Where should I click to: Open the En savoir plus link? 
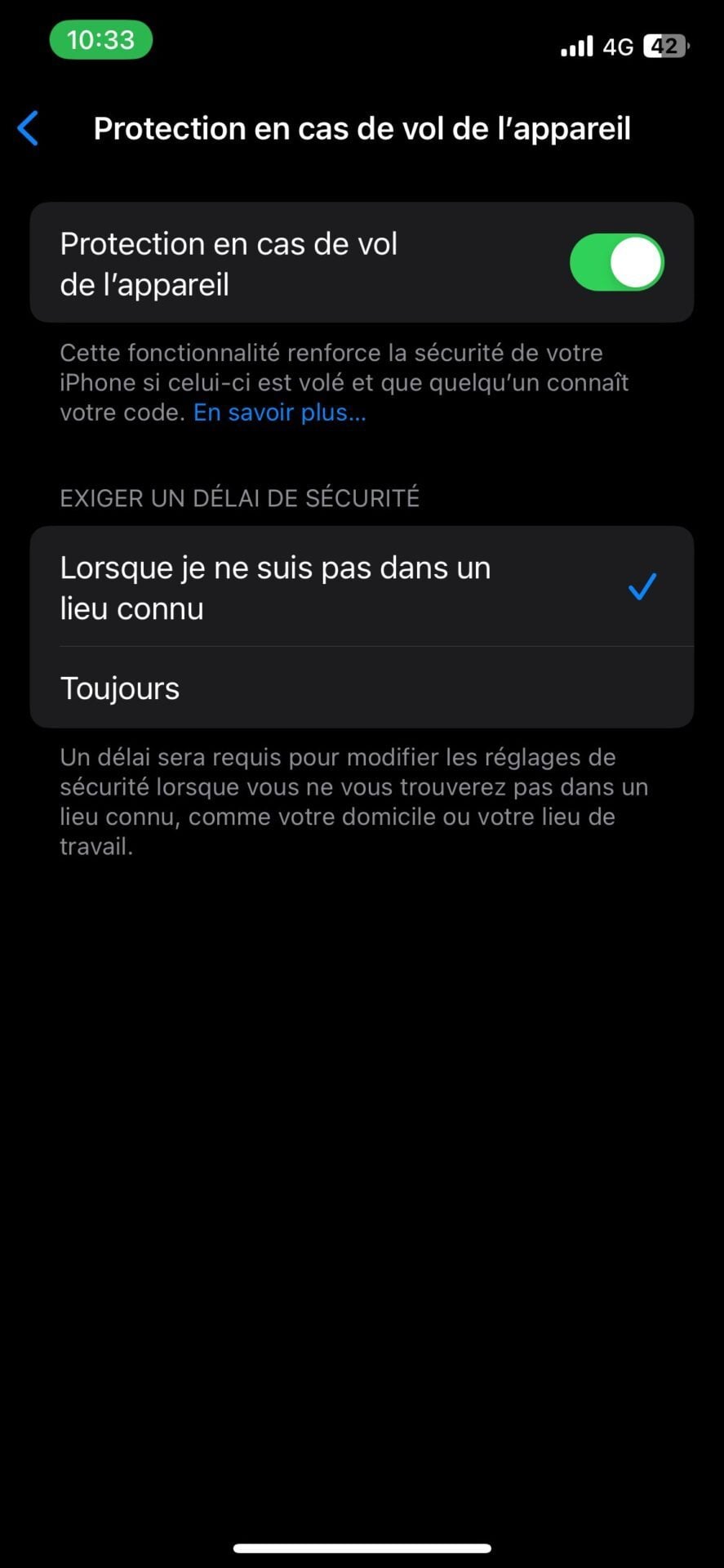(x=279, y=412)
